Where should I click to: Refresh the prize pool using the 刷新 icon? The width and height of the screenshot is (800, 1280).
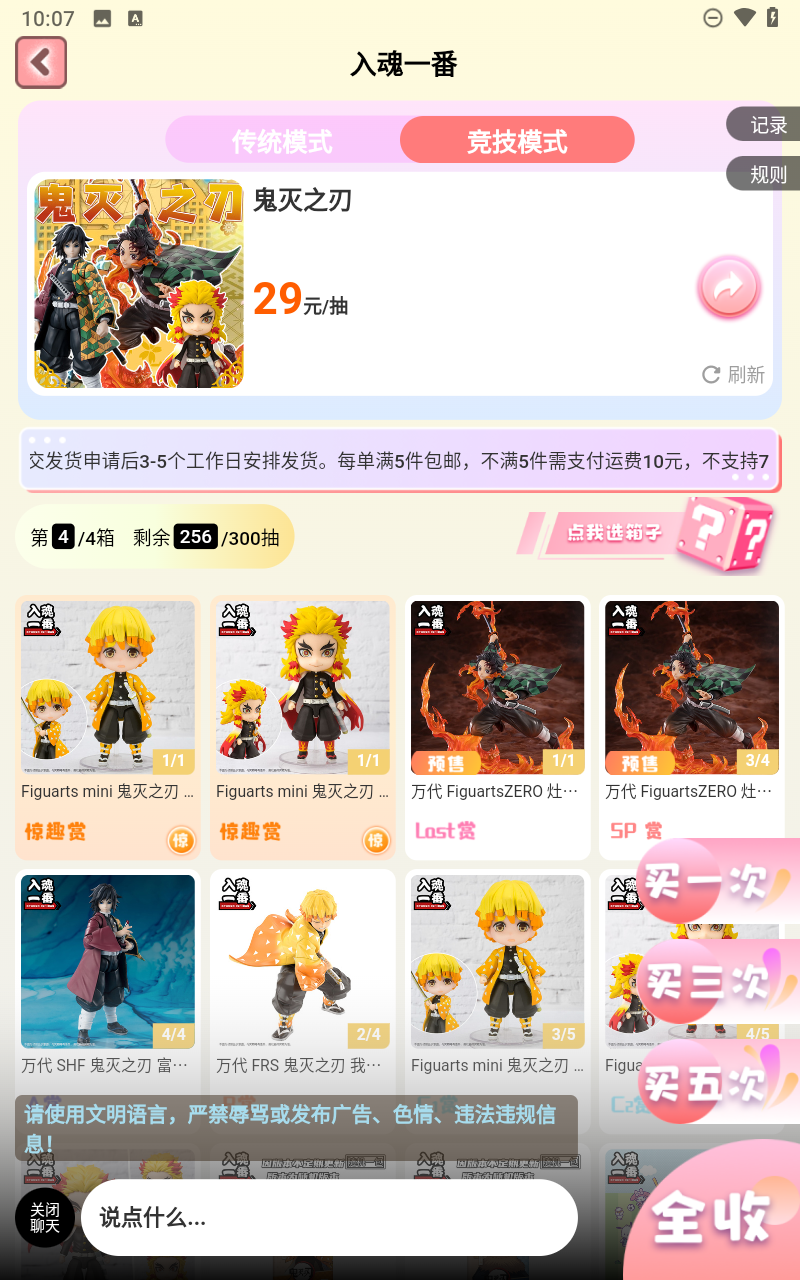tap(734, 375)
